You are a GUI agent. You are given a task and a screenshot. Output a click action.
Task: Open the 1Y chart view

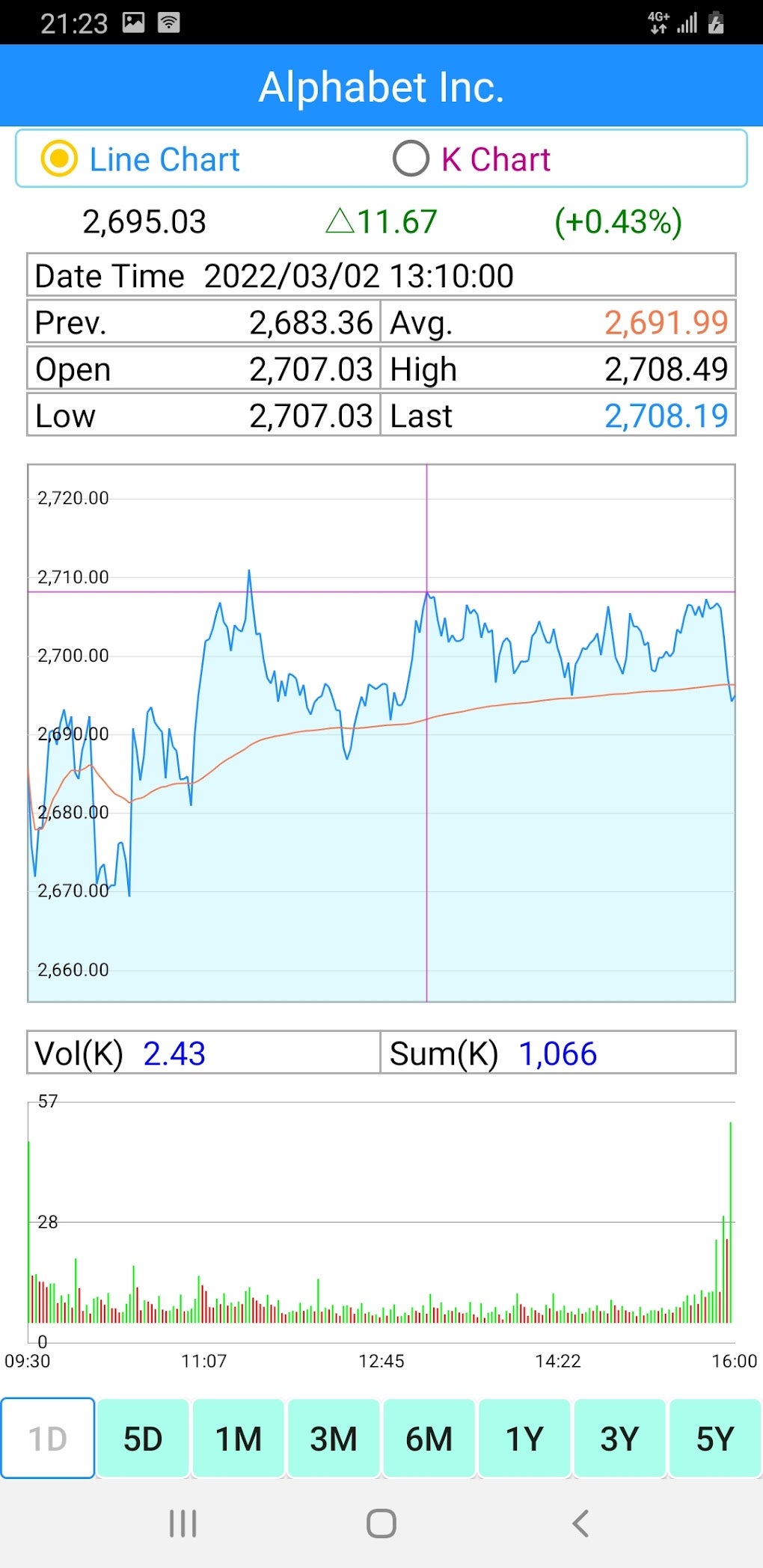[524, 1438]
